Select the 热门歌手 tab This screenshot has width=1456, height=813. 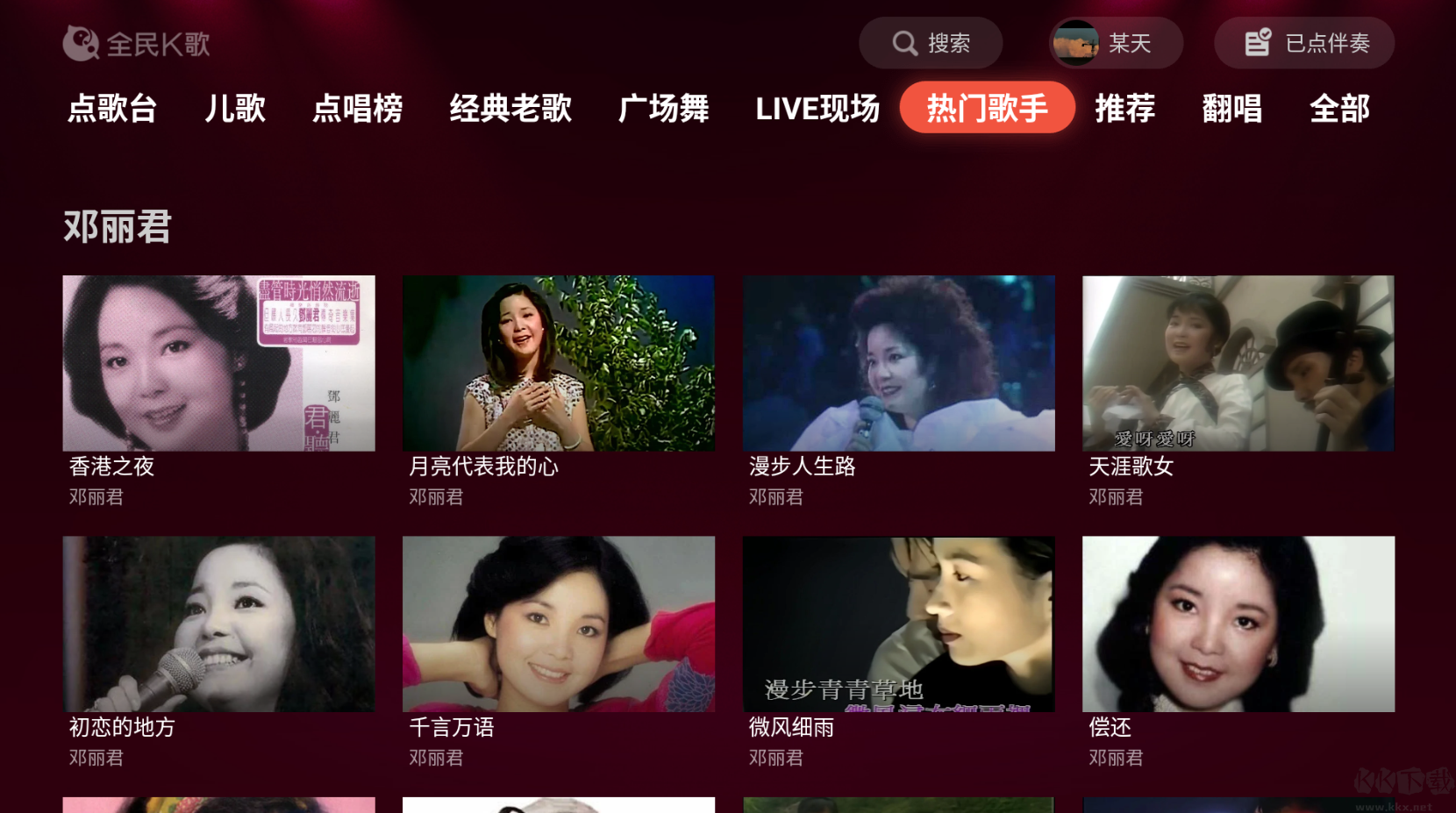coord(987,108)
